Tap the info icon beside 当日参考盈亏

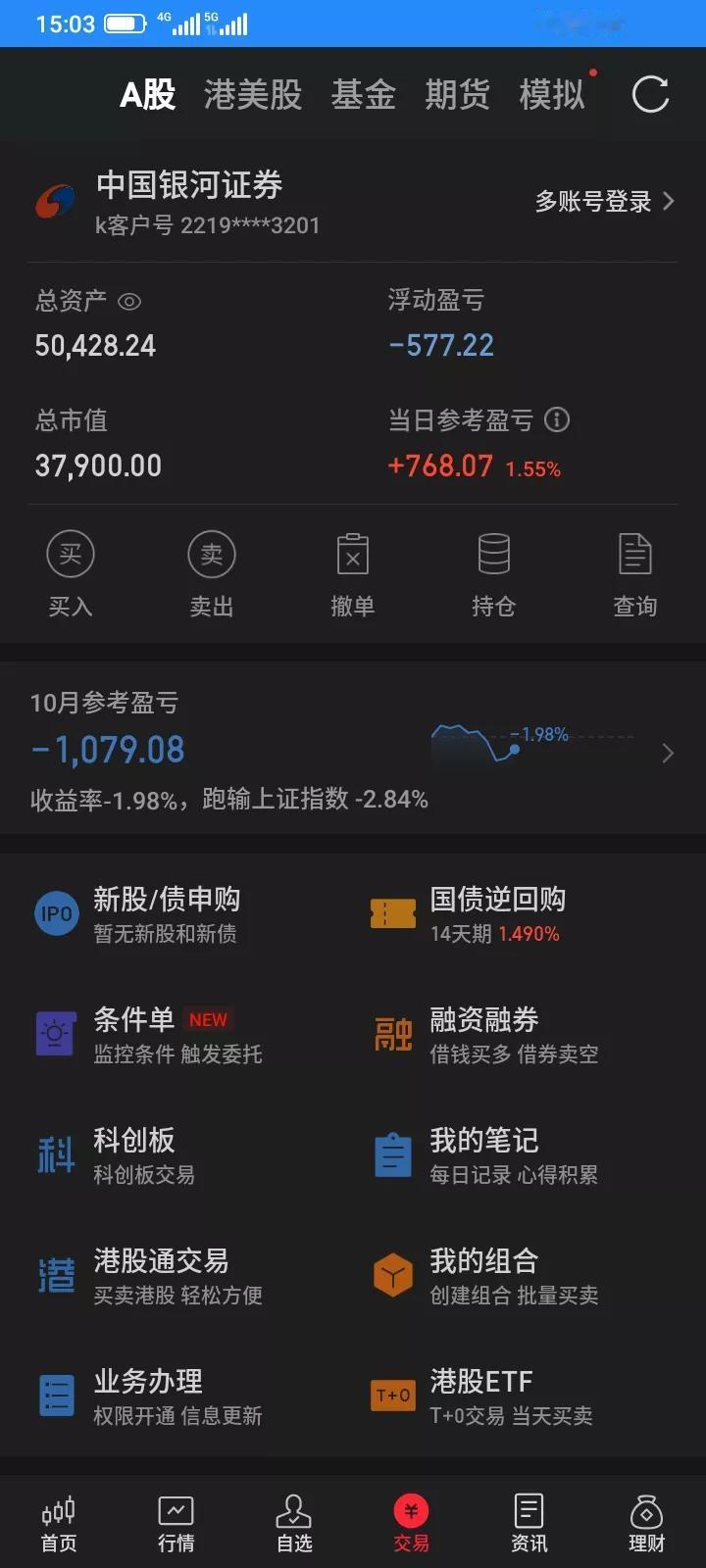click(x=557, y=420)
